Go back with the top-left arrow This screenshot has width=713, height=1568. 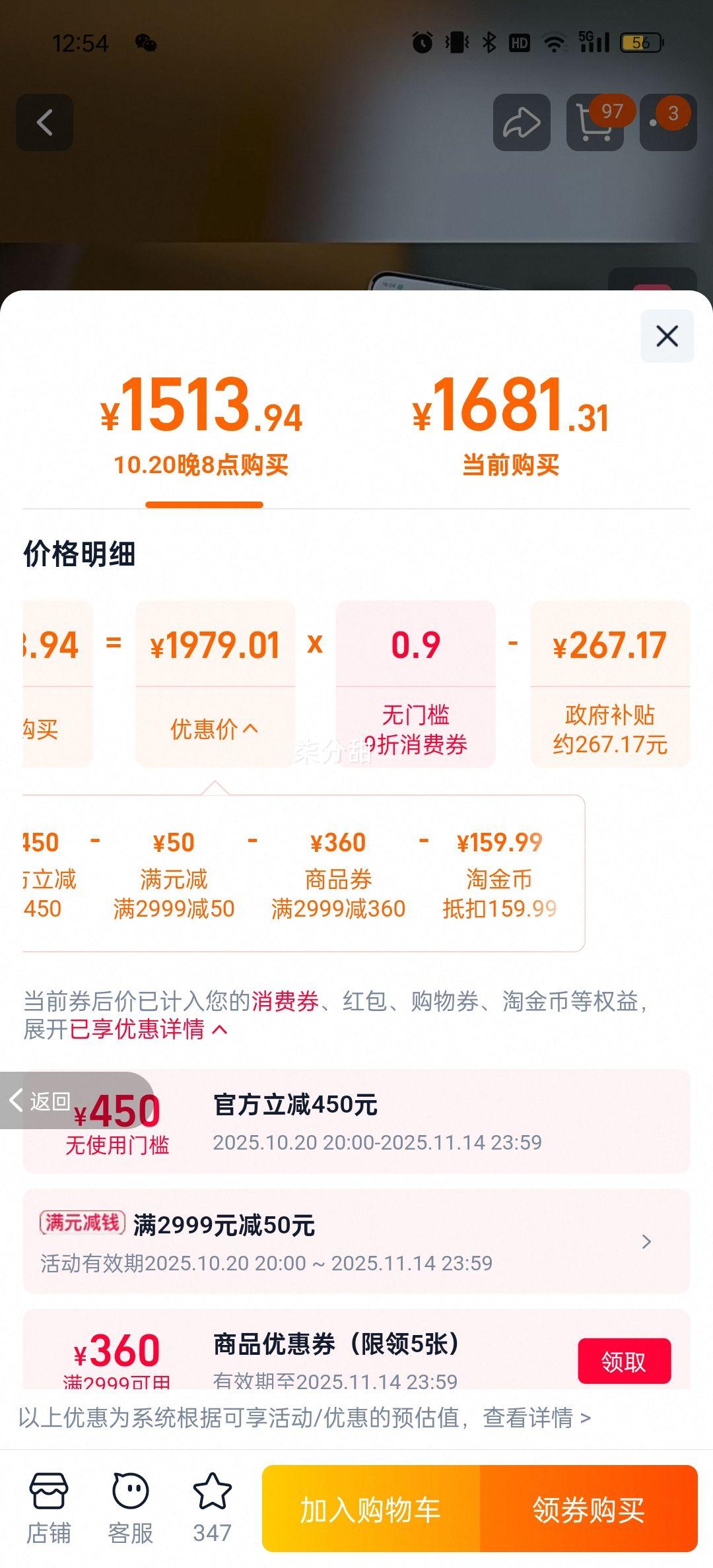[44, 122]
